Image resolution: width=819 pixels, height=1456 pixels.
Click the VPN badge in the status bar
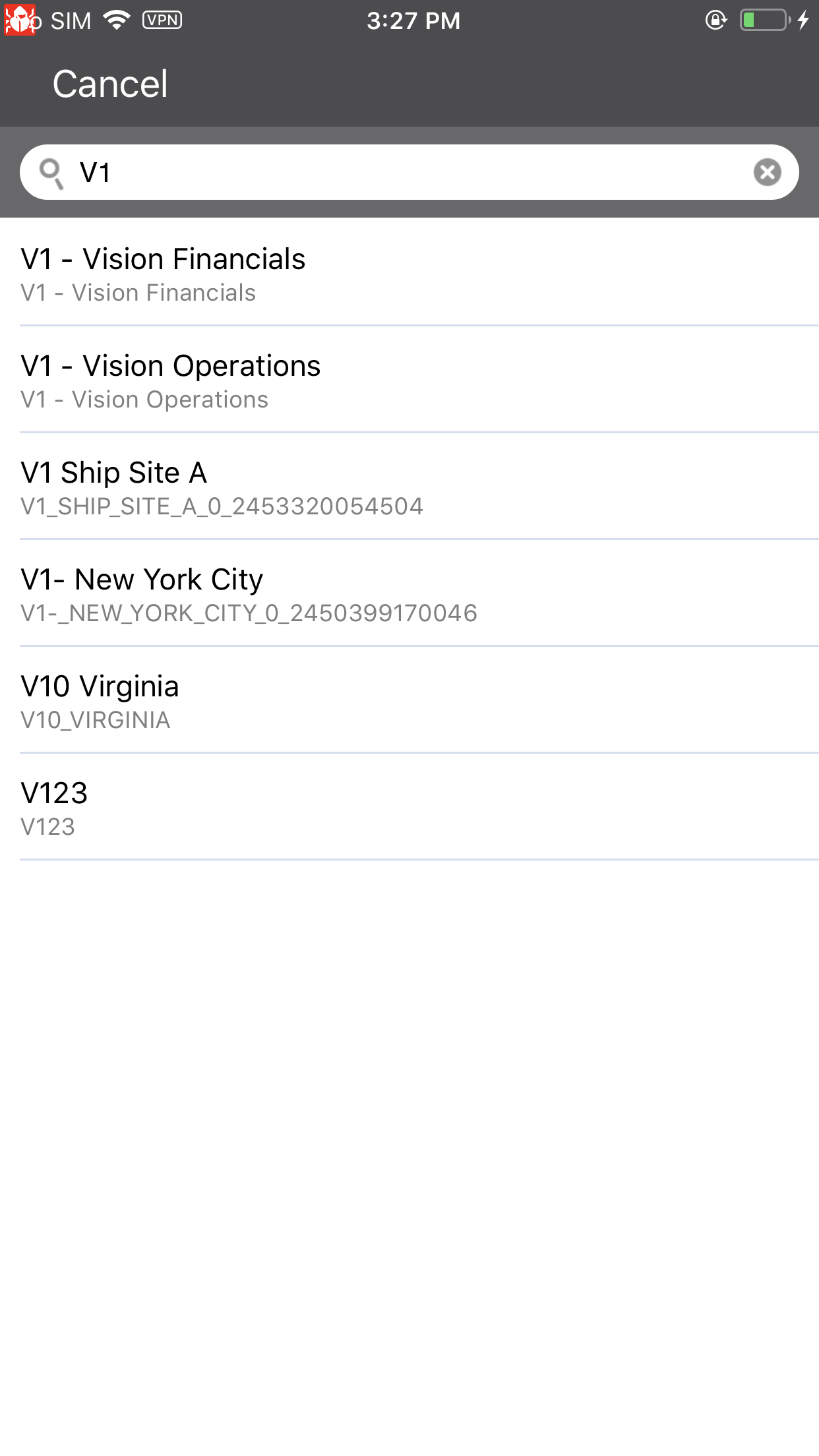[x=160, y=20]
